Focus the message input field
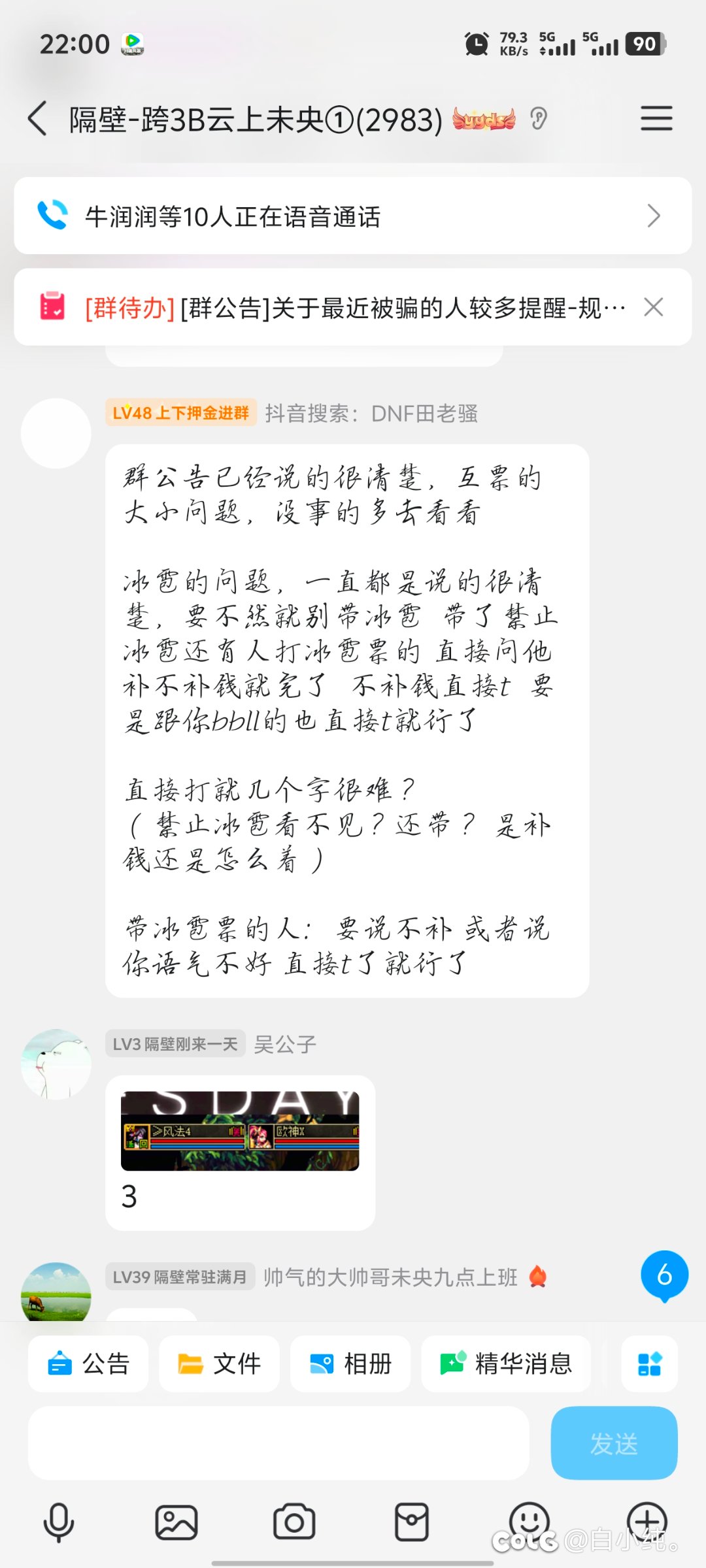 pyautogui.click(x=278, y=1443)
